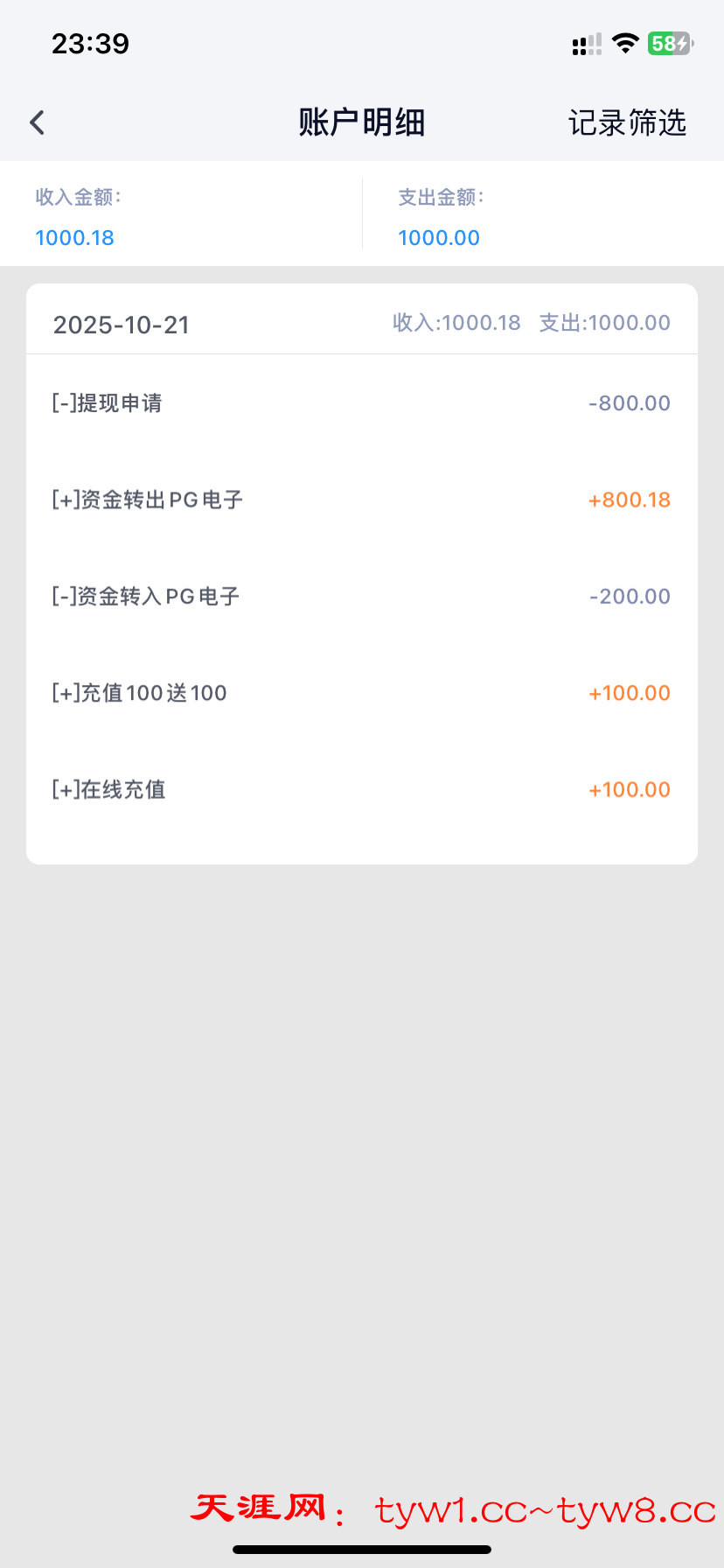Tap the 账户明细 page title

click(361, 122)
